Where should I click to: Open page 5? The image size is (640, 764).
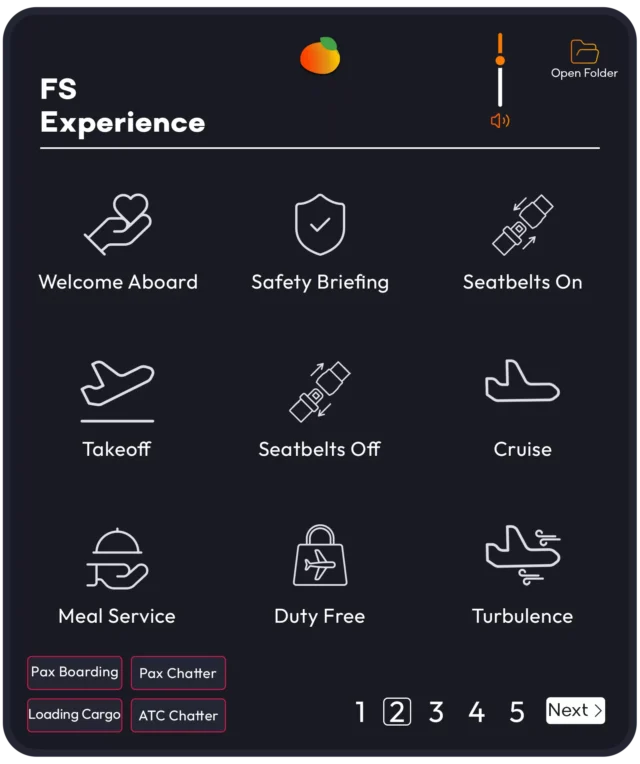[x=517, y=712]
